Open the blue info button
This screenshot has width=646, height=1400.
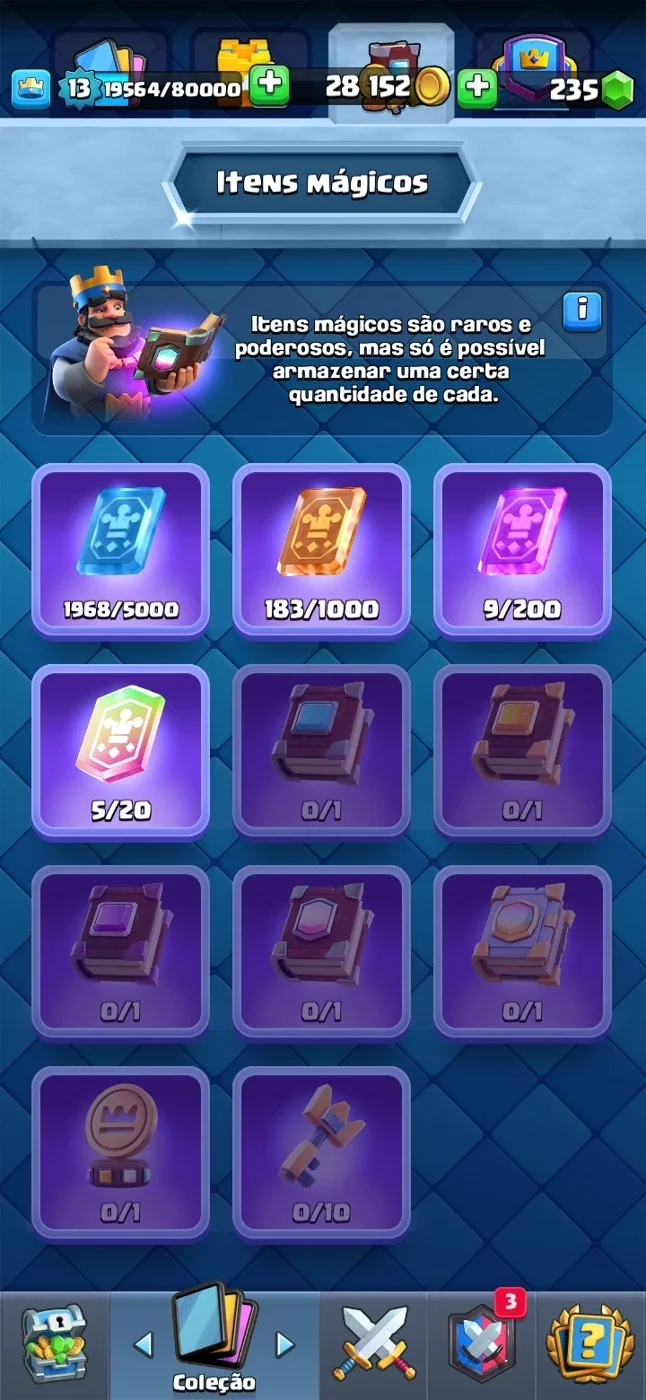coord(582,312)
